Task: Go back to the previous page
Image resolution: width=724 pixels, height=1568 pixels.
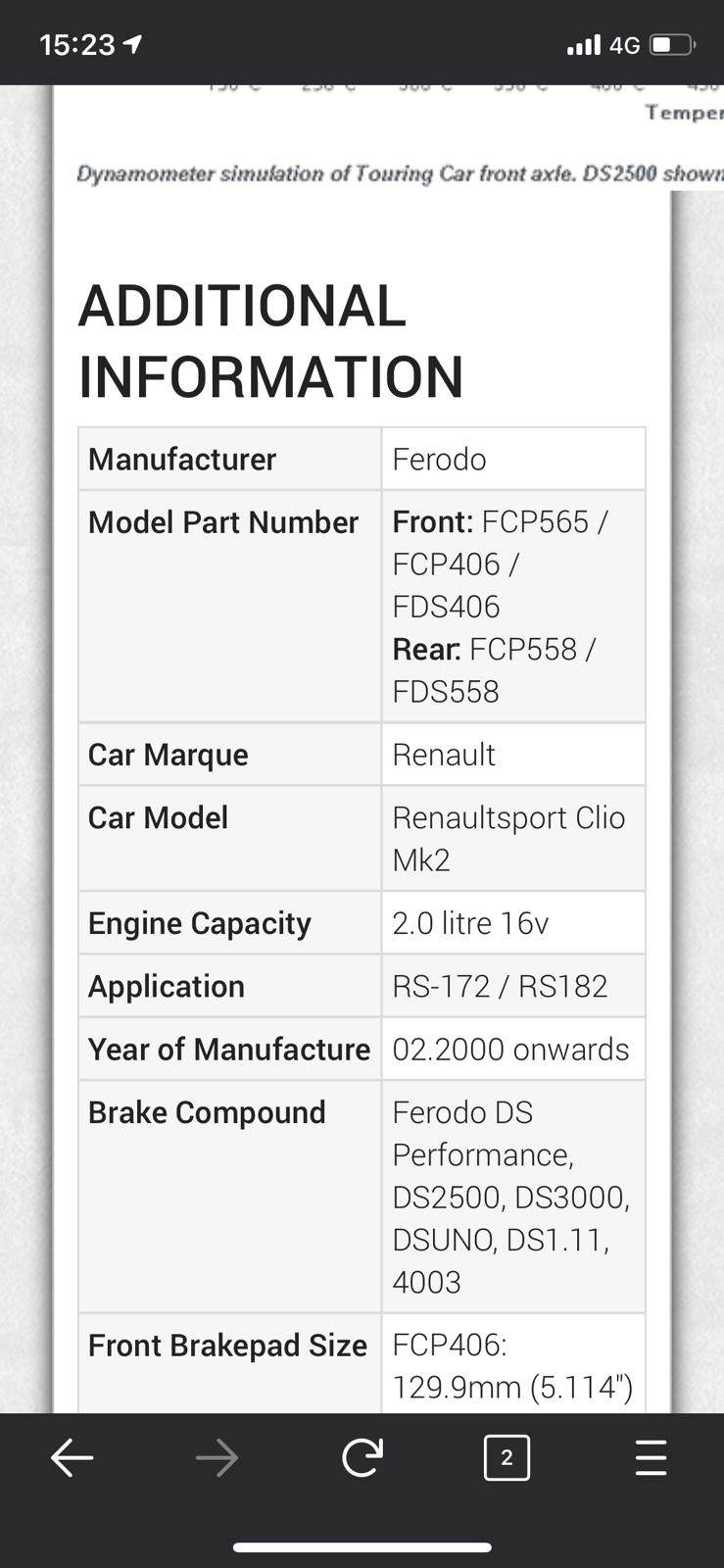Action: tap(72, 1458)
